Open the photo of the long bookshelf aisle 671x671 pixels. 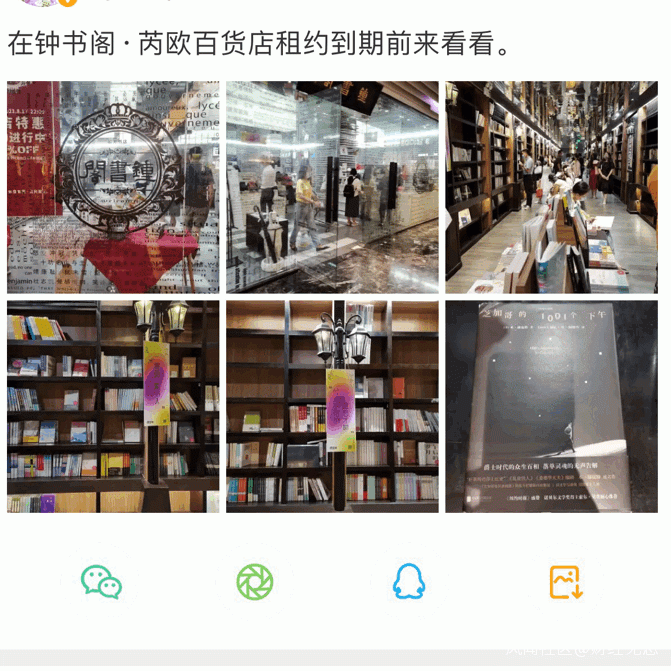point(551,187)
